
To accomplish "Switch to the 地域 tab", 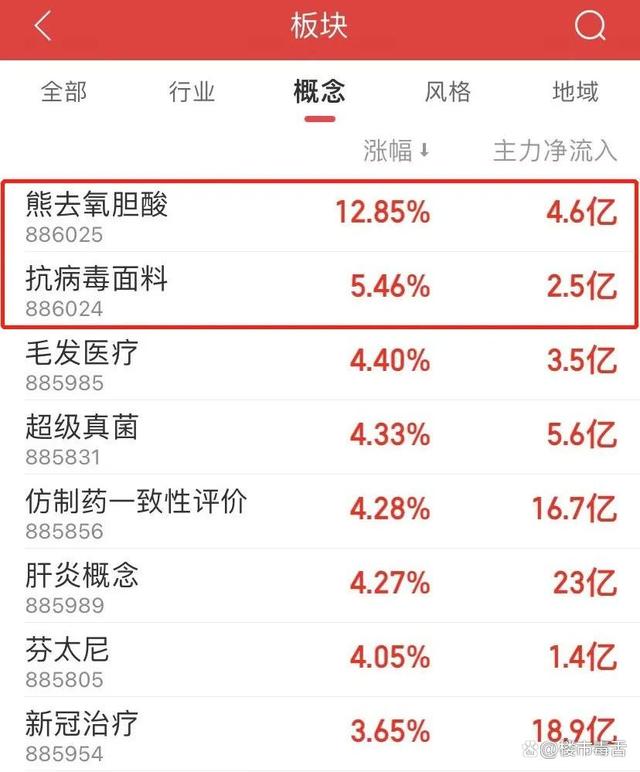I will (x=575, y=92).
